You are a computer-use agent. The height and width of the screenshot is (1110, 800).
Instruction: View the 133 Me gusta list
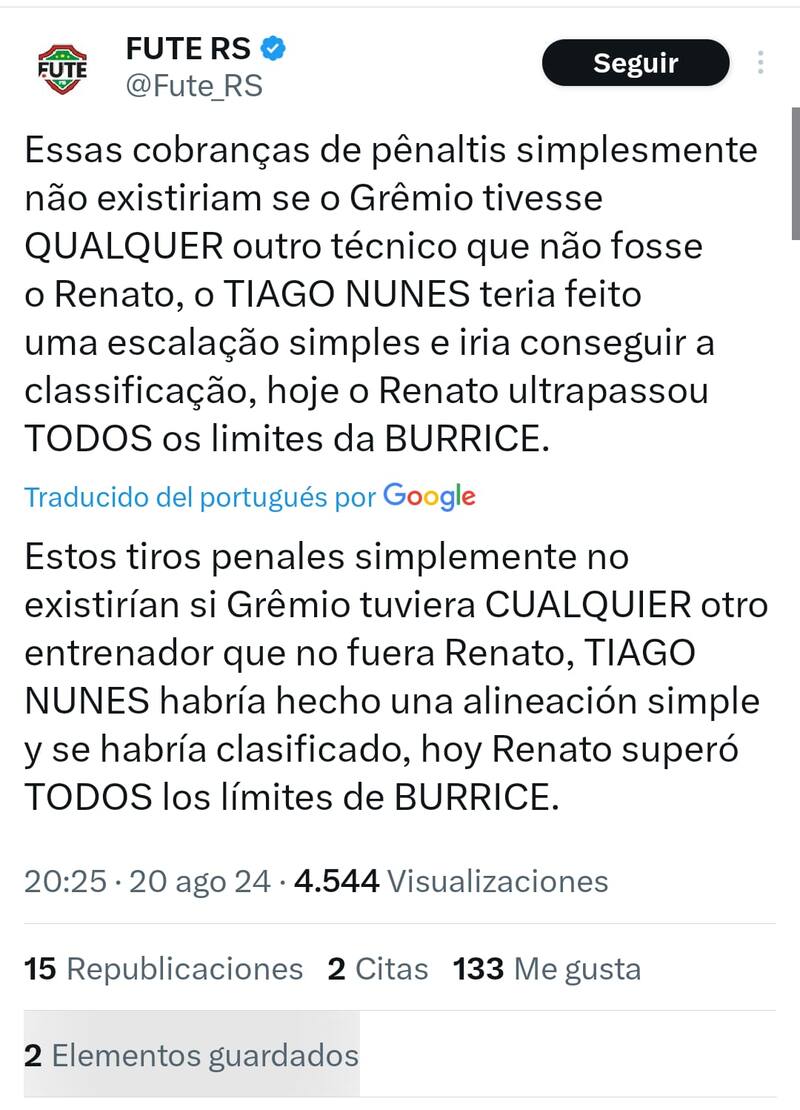pyautogui.click(x=546, y=968)
